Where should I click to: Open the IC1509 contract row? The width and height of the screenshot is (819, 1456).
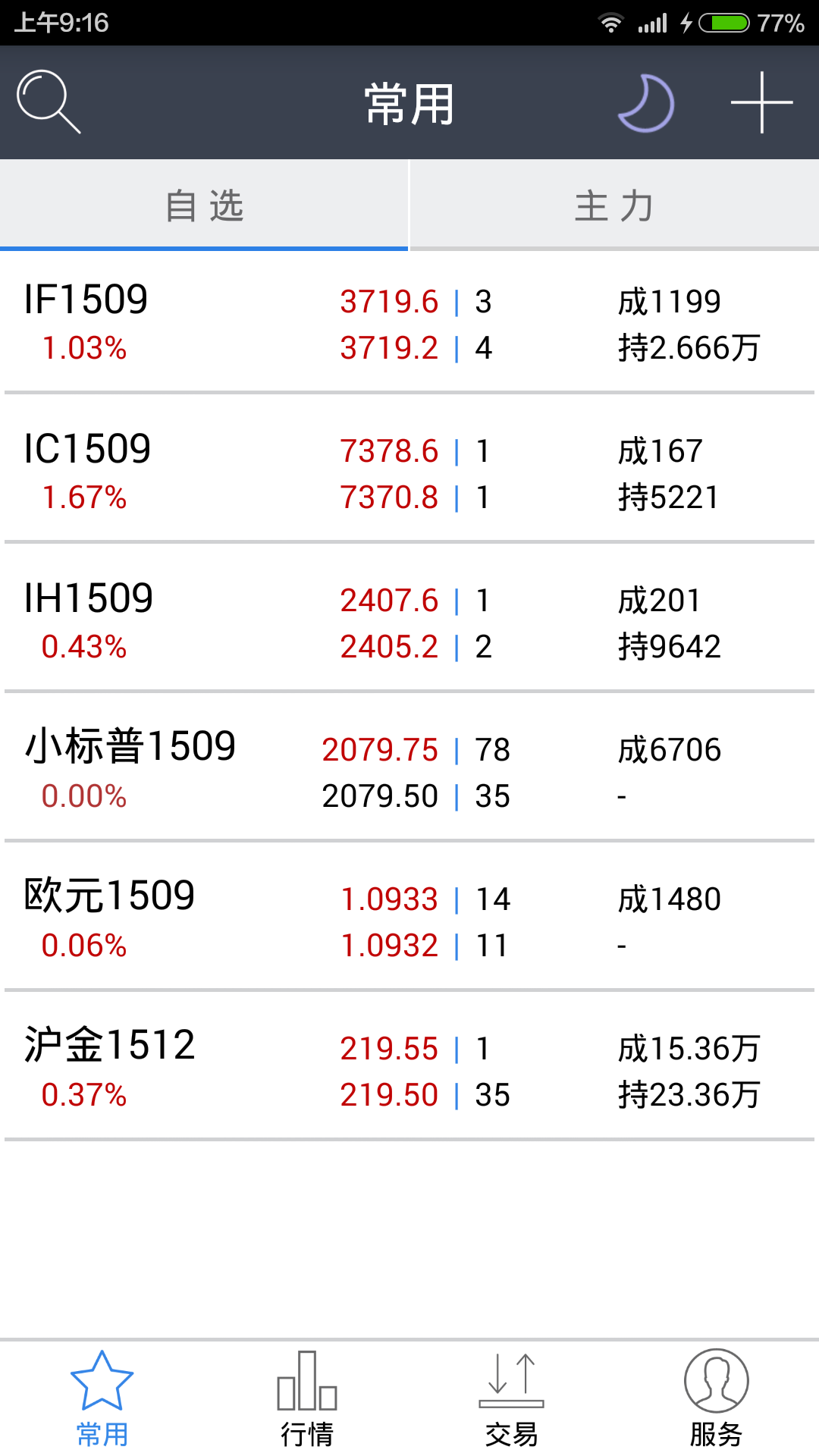[409, 473]
